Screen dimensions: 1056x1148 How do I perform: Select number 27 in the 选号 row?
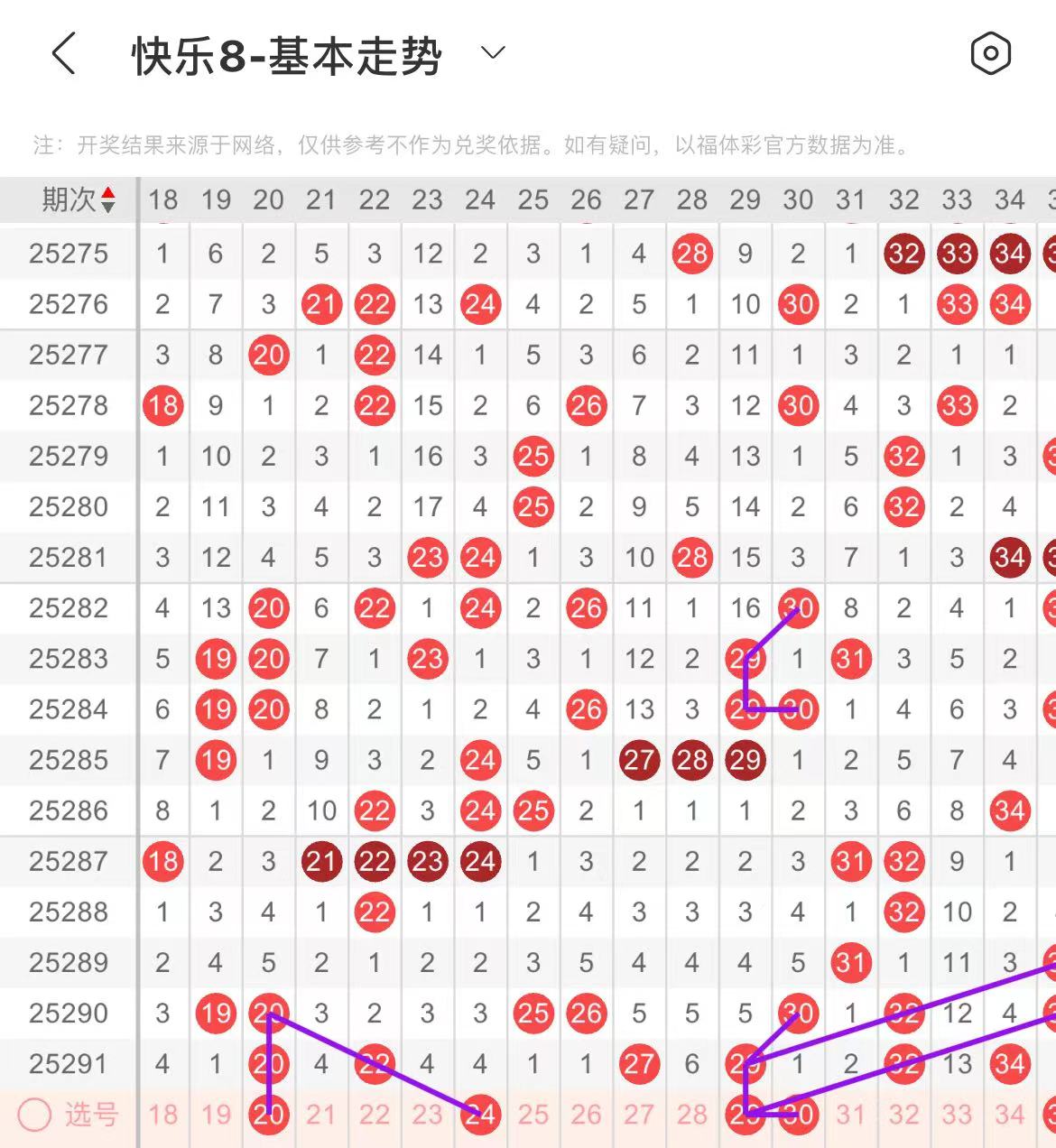pos(639,1115)
